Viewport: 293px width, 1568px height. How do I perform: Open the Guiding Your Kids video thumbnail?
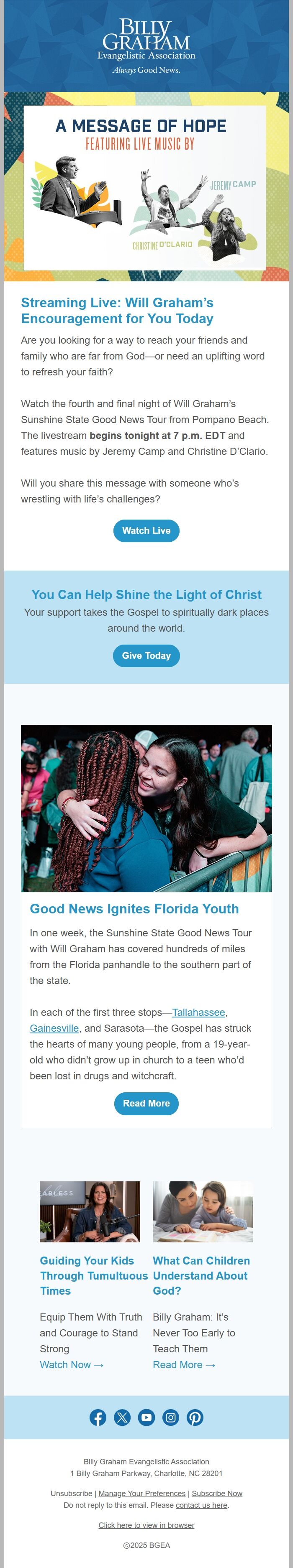tap(90, 1211)
